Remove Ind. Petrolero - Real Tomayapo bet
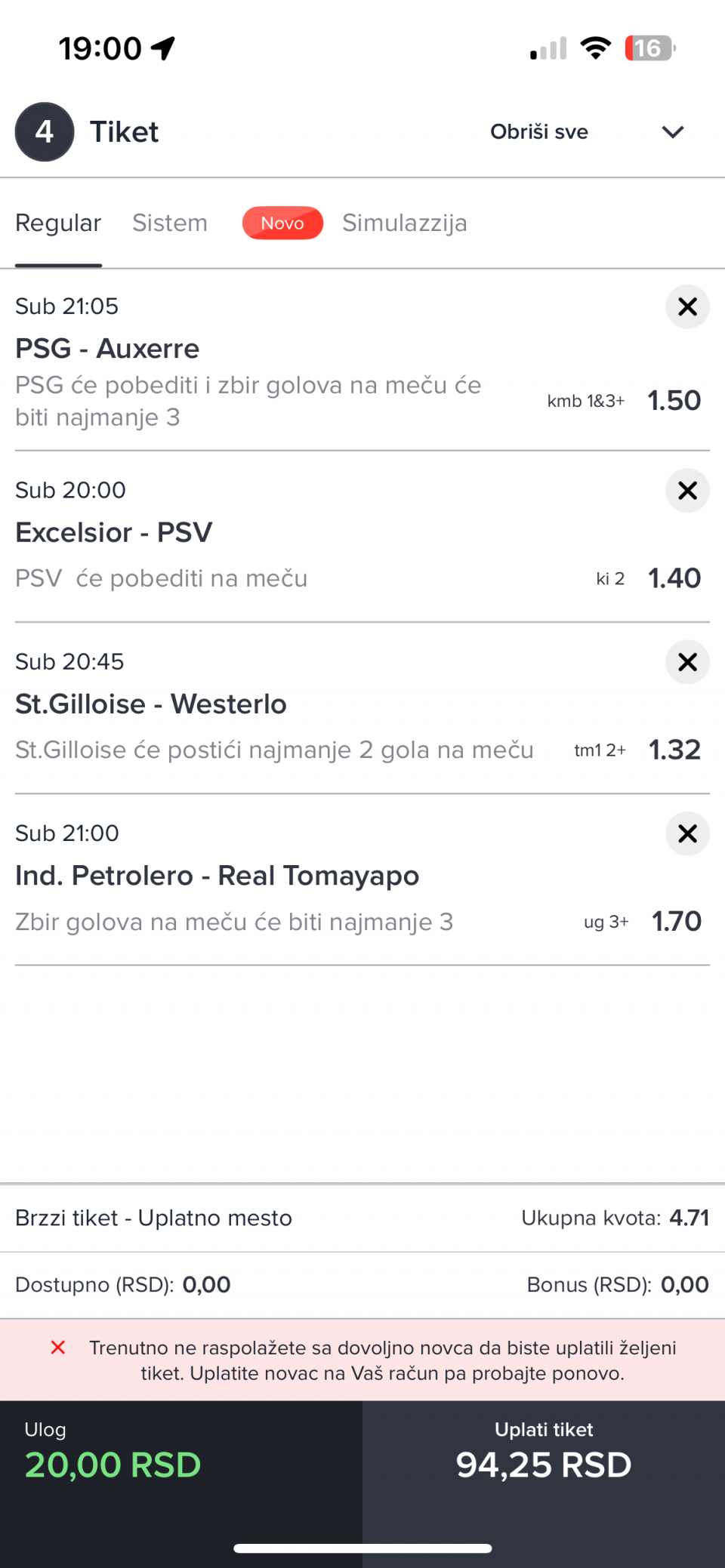The height and width of the screenshot is (1568, 725). coord(687,833)
